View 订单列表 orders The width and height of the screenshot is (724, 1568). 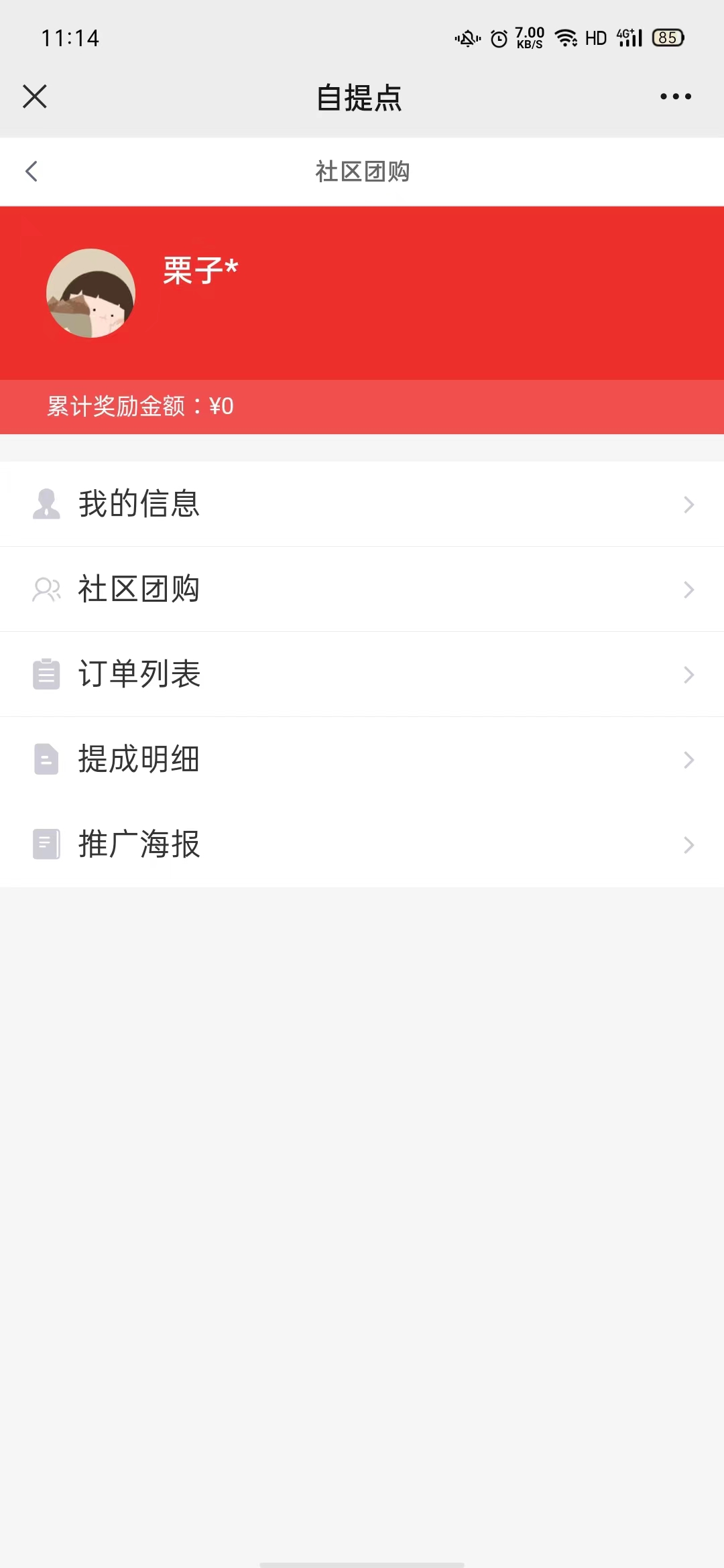(362, 674)
